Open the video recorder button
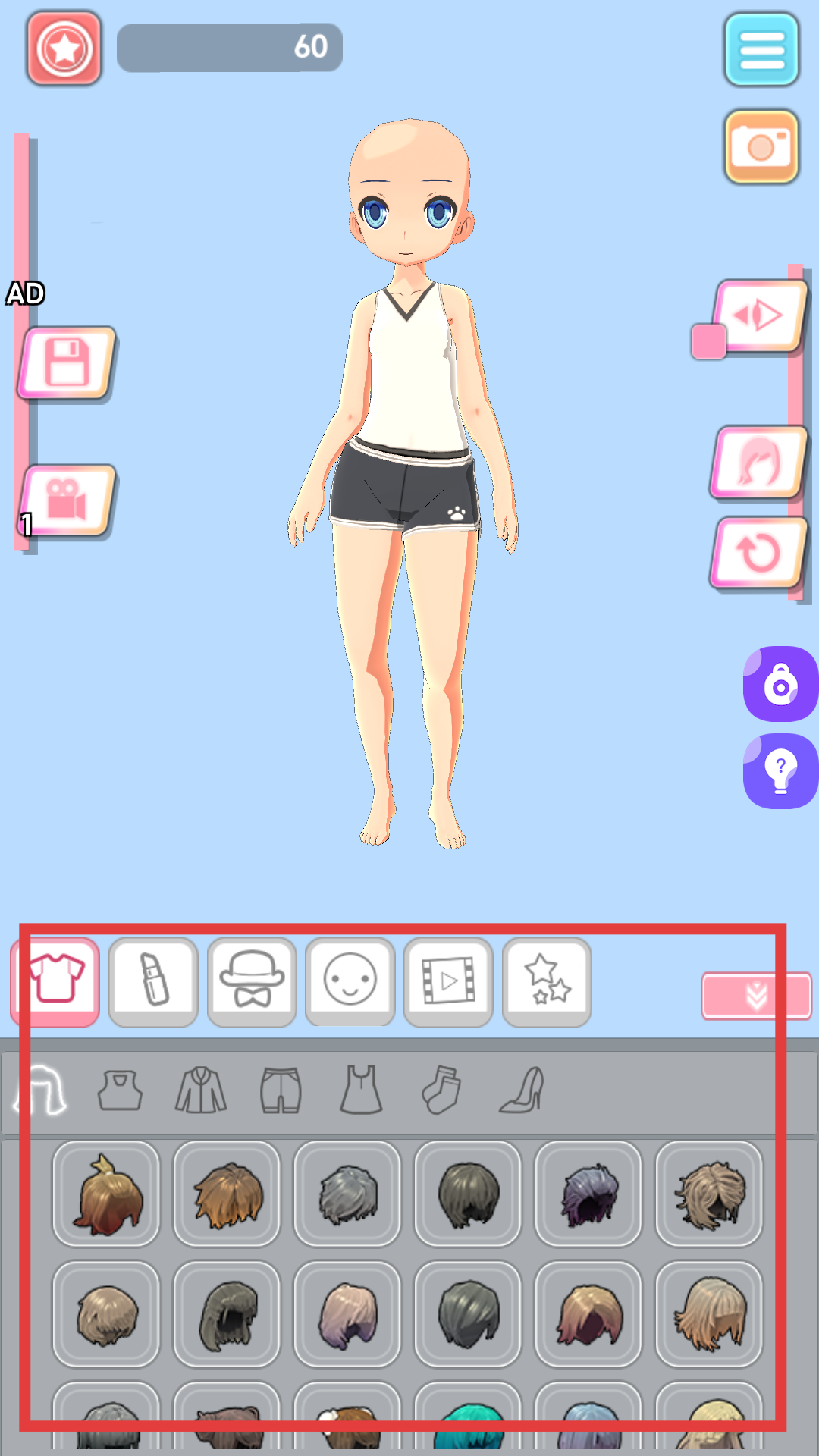This screenshot has width=819, height=1456. [x=67, y=500]
